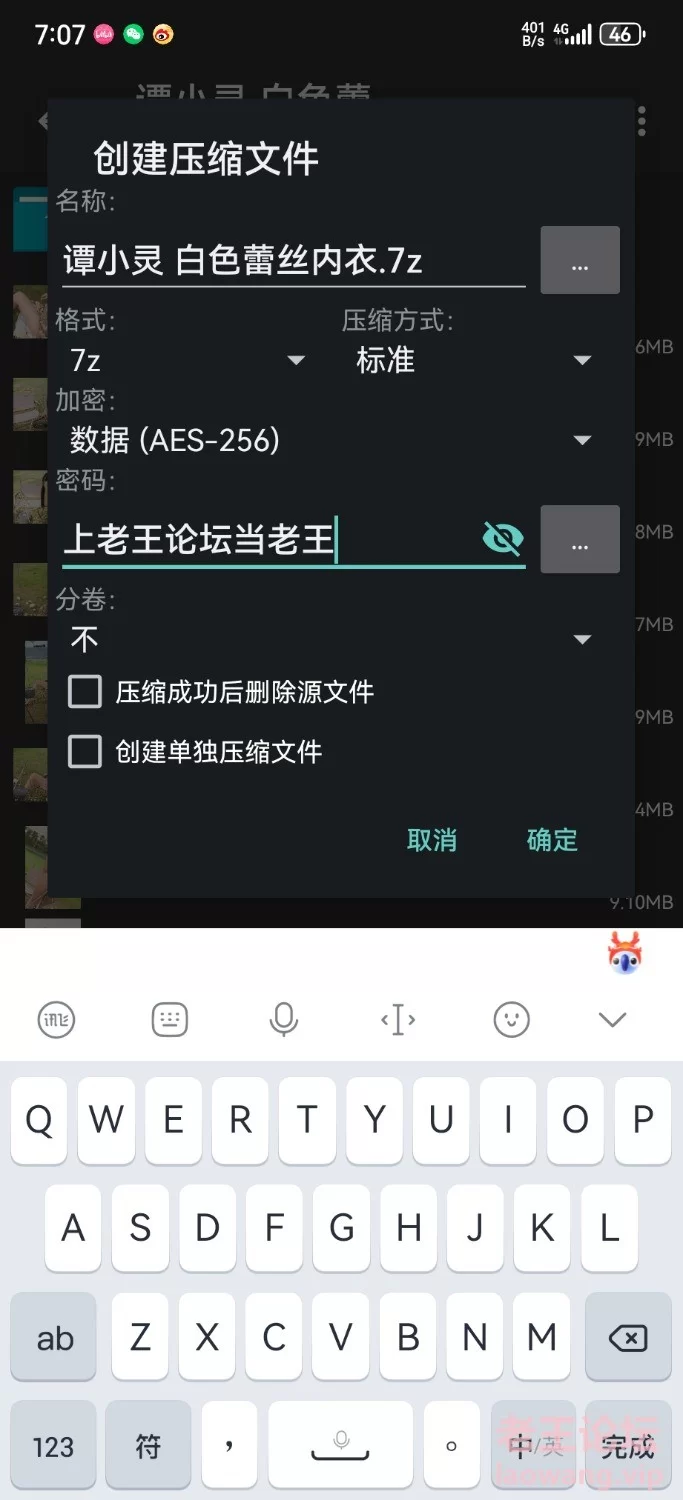Cancel with the 取消 button
This screenshot has height=1500, width=683.
pyautogui.click(x=432, y=840)
